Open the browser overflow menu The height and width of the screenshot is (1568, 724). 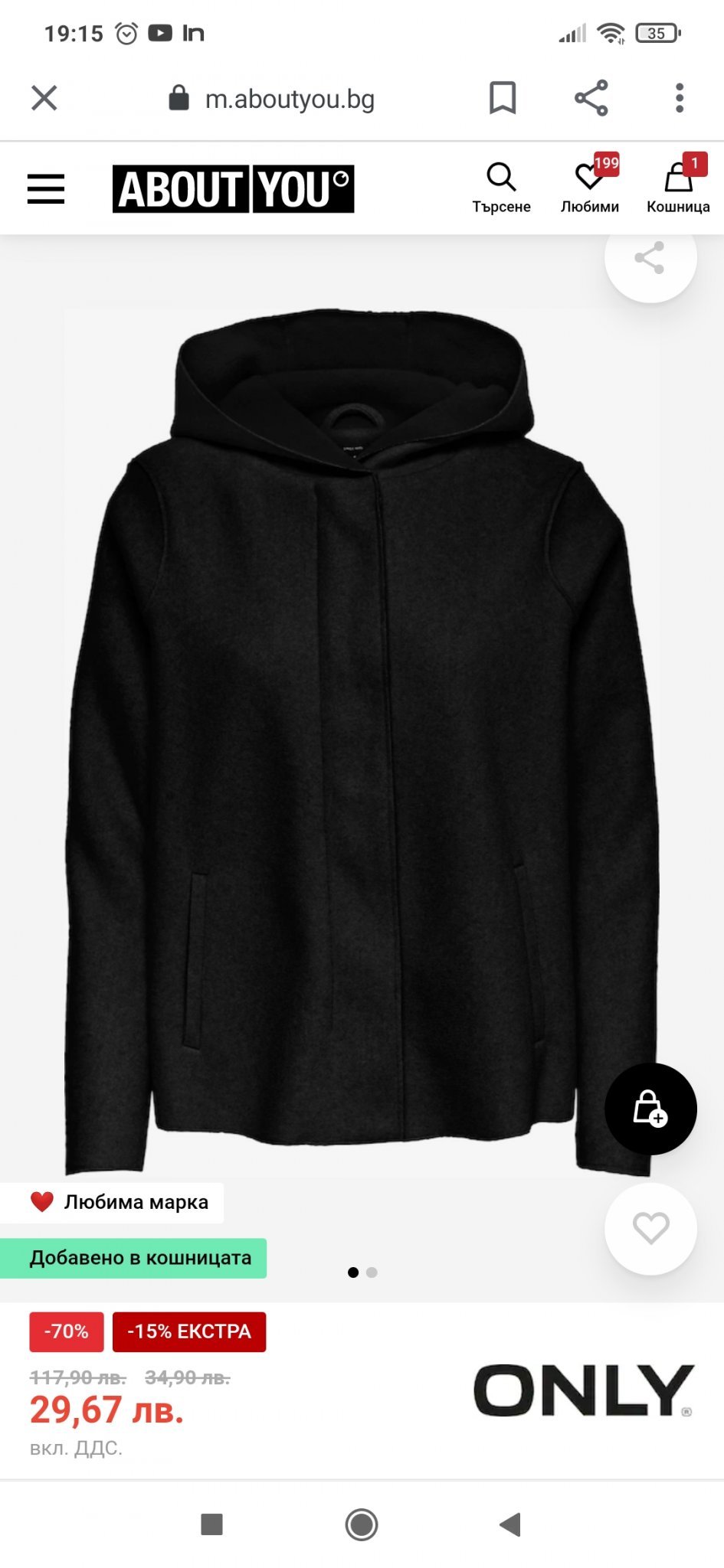pos(679,98)
